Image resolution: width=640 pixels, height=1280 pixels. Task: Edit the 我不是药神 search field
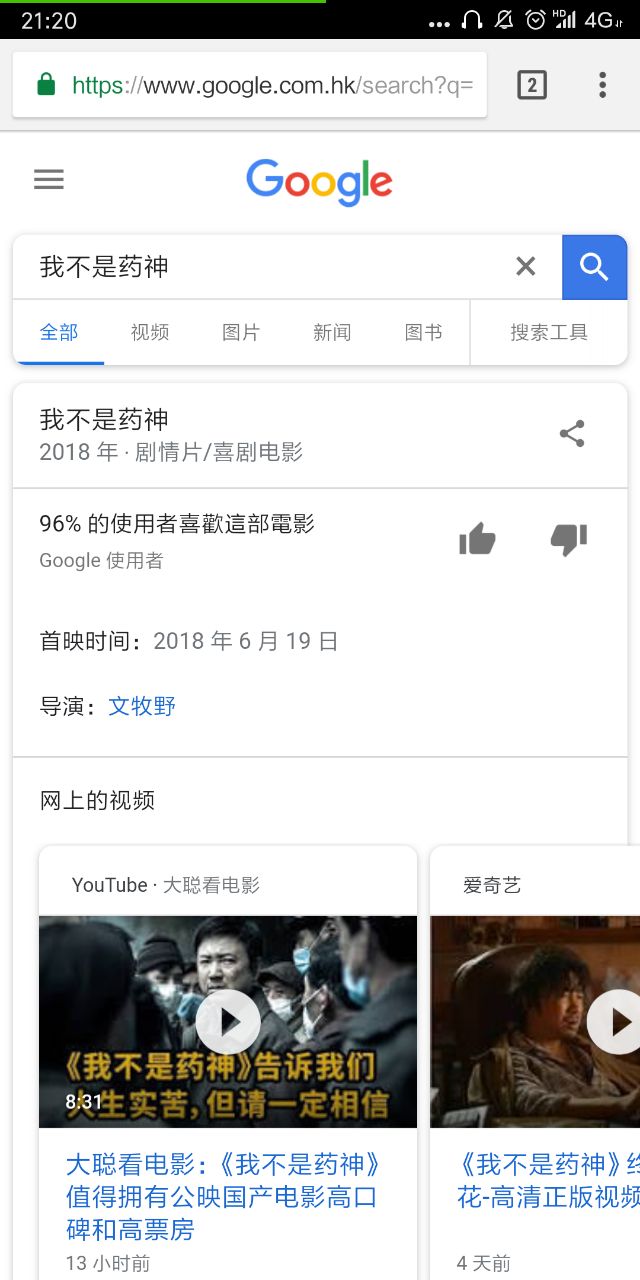point(260,267)
